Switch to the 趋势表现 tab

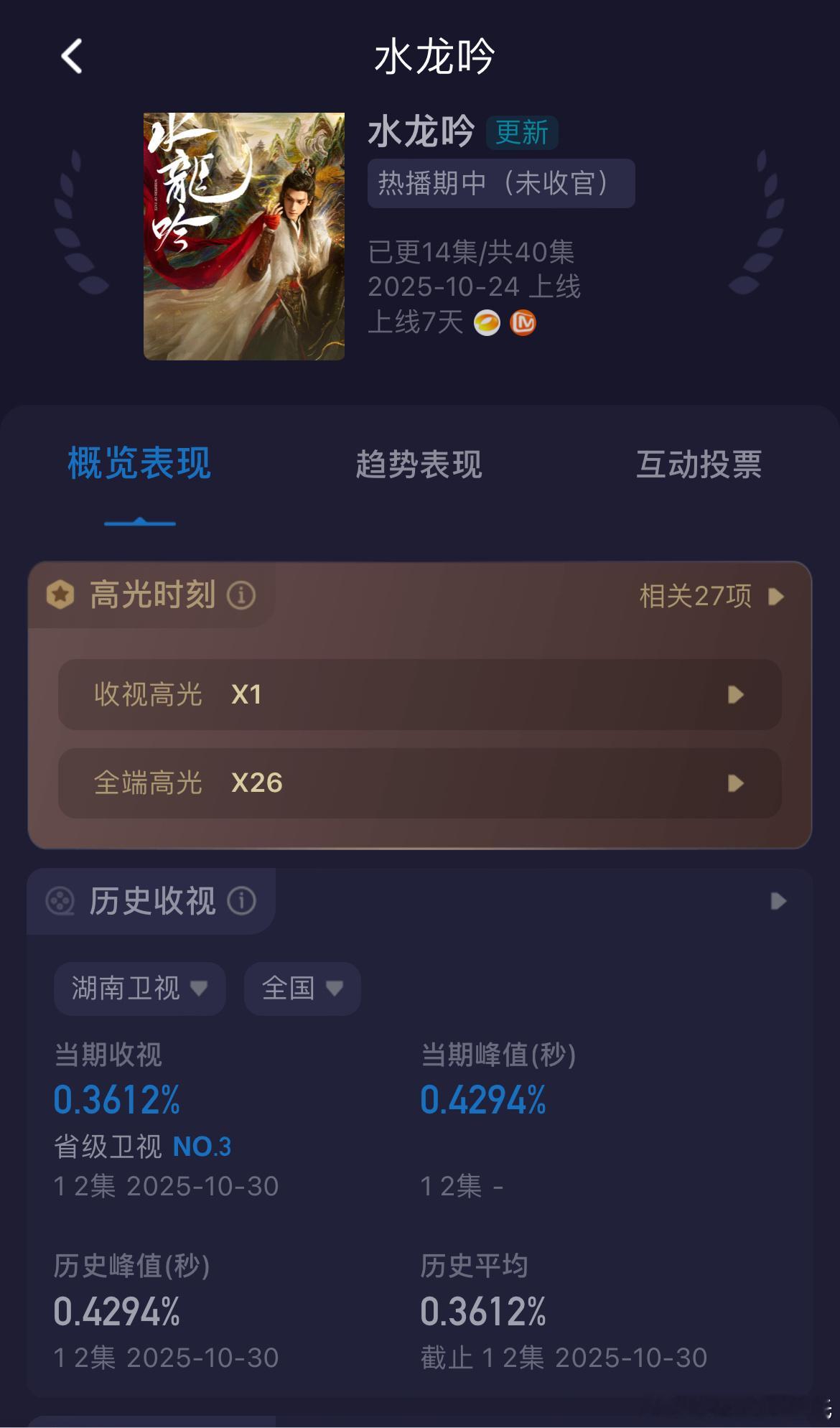click(419, 466)
